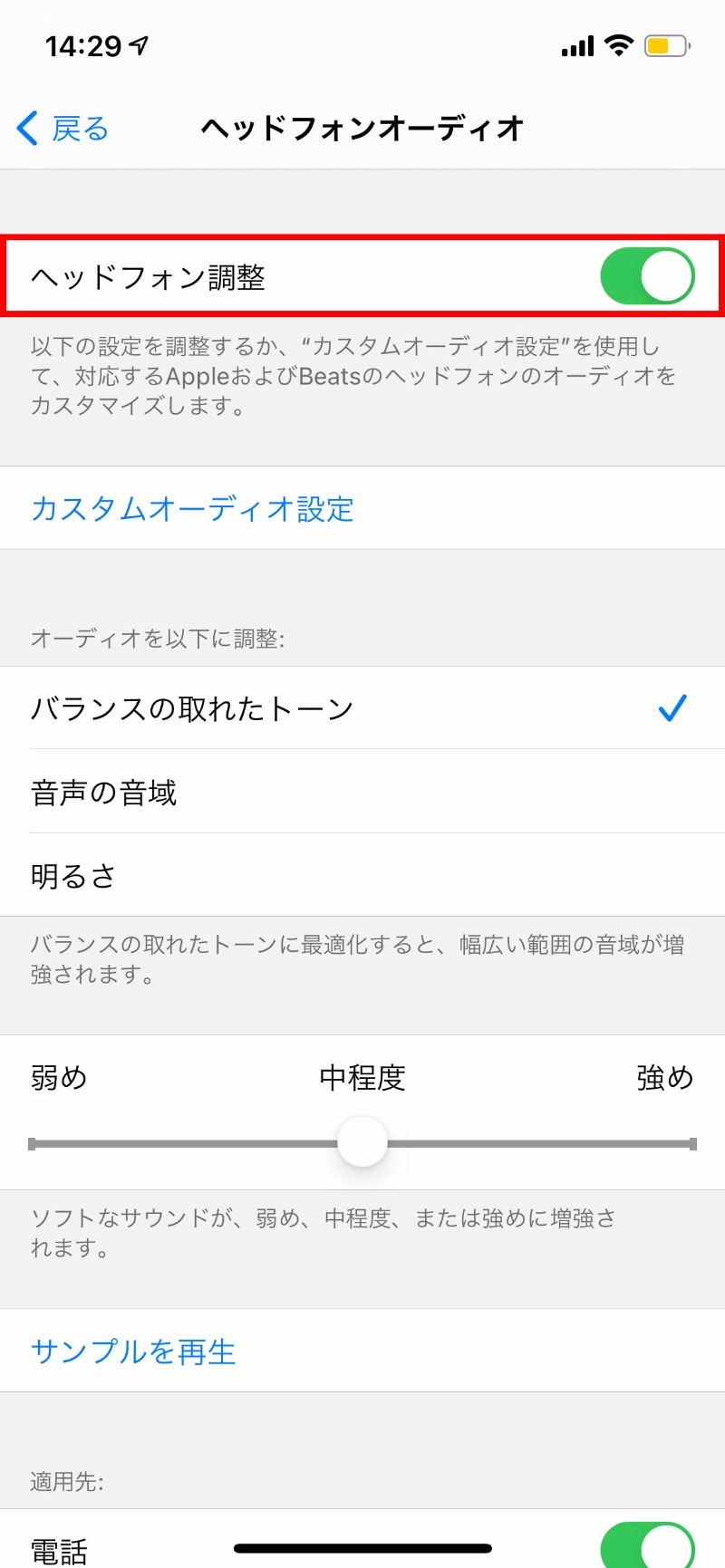The width and height of the screenshot is (725, 1568).
Task: Play the sample with サンプルを再生
Action: point(133,1351)
